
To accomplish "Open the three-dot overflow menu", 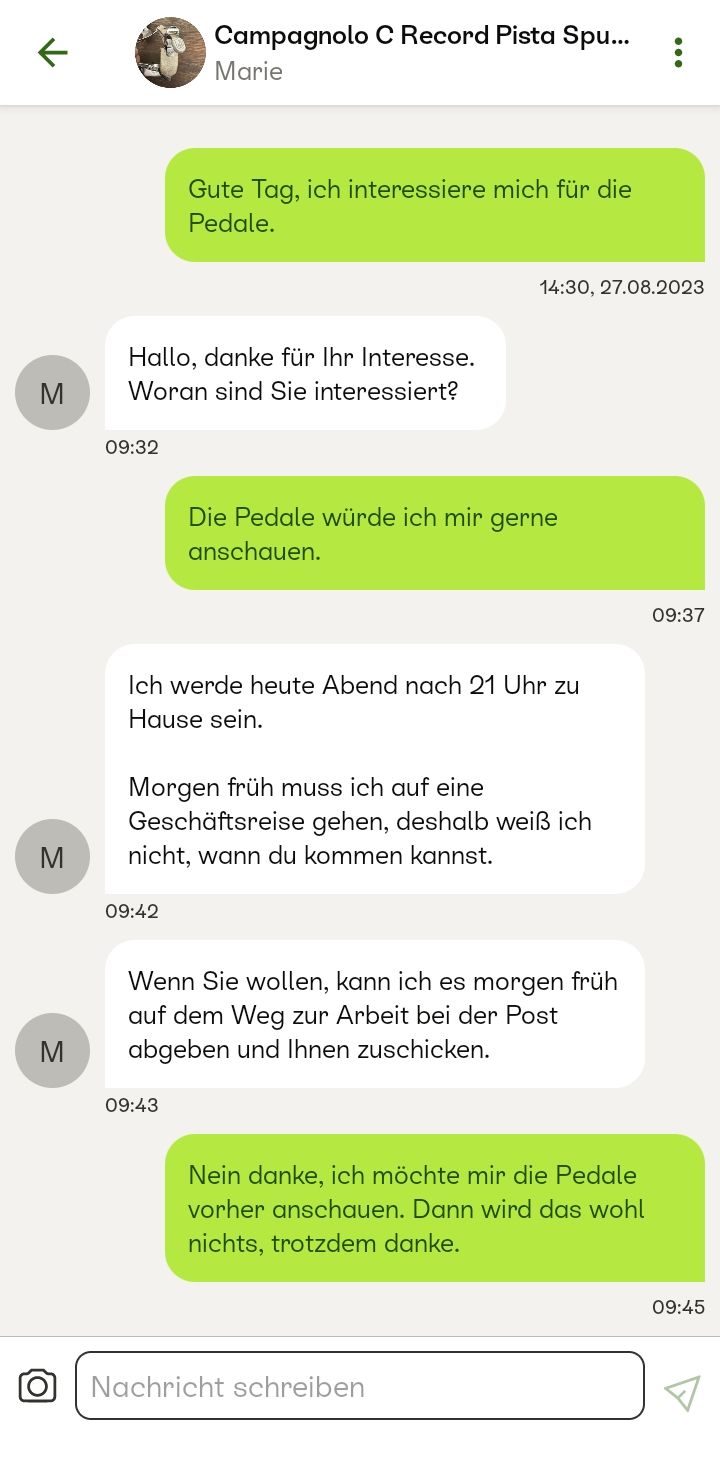I will coord(678,53).
